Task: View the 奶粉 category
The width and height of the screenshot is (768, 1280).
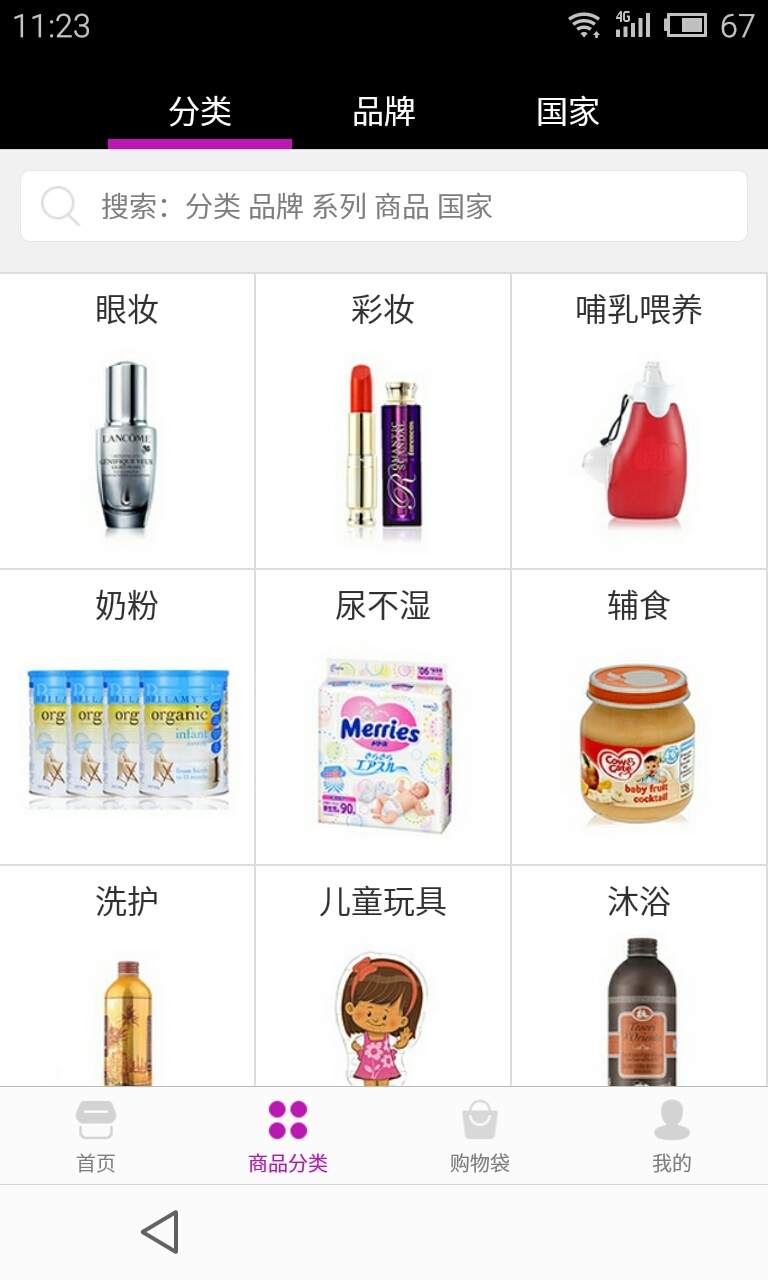Action: pyautogui.click(x=127, y=718)
